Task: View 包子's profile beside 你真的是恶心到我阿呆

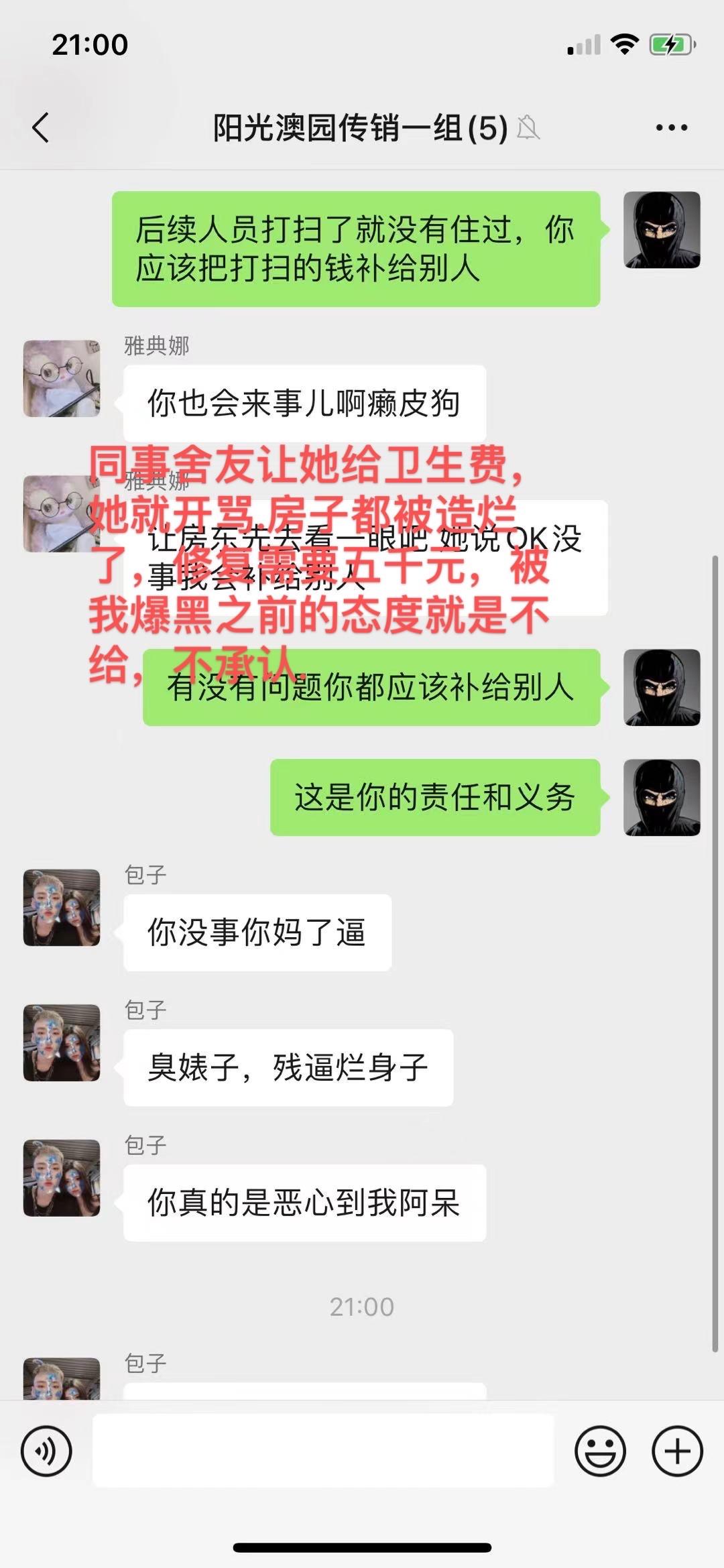Action: pos(62,1178)
